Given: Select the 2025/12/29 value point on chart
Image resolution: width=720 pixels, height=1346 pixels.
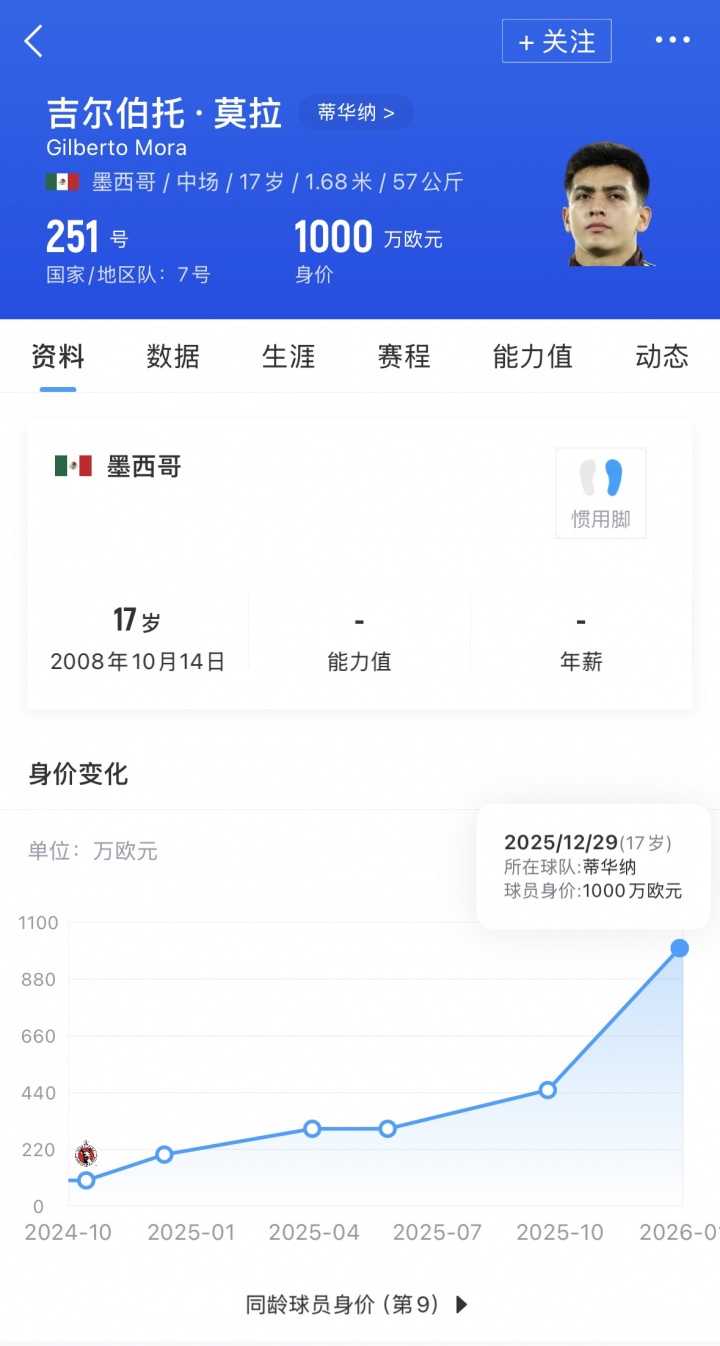Looking at the screenshot, I should [680, 948].
